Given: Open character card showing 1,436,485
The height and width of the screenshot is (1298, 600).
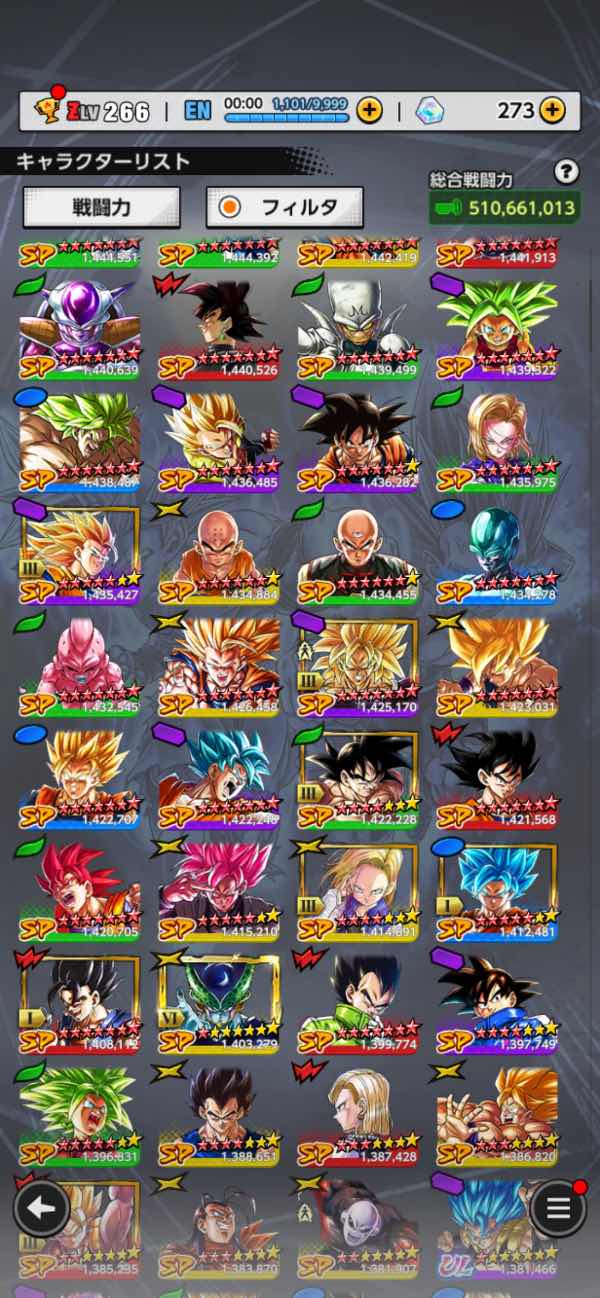Looking at the screenshot, I should pyautogui.click(x=217, y=442).
